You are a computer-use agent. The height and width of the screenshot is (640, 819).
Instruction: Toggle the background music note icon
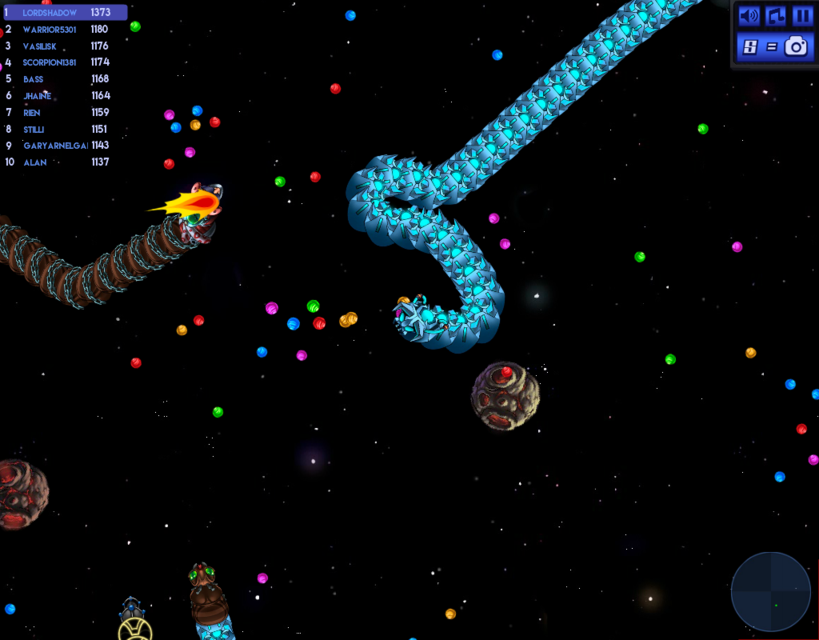[775, 16]
